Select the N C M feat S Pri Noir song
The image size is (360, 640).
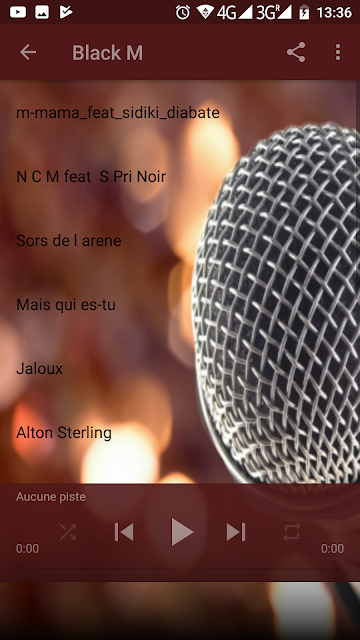(x=180, y=177)
